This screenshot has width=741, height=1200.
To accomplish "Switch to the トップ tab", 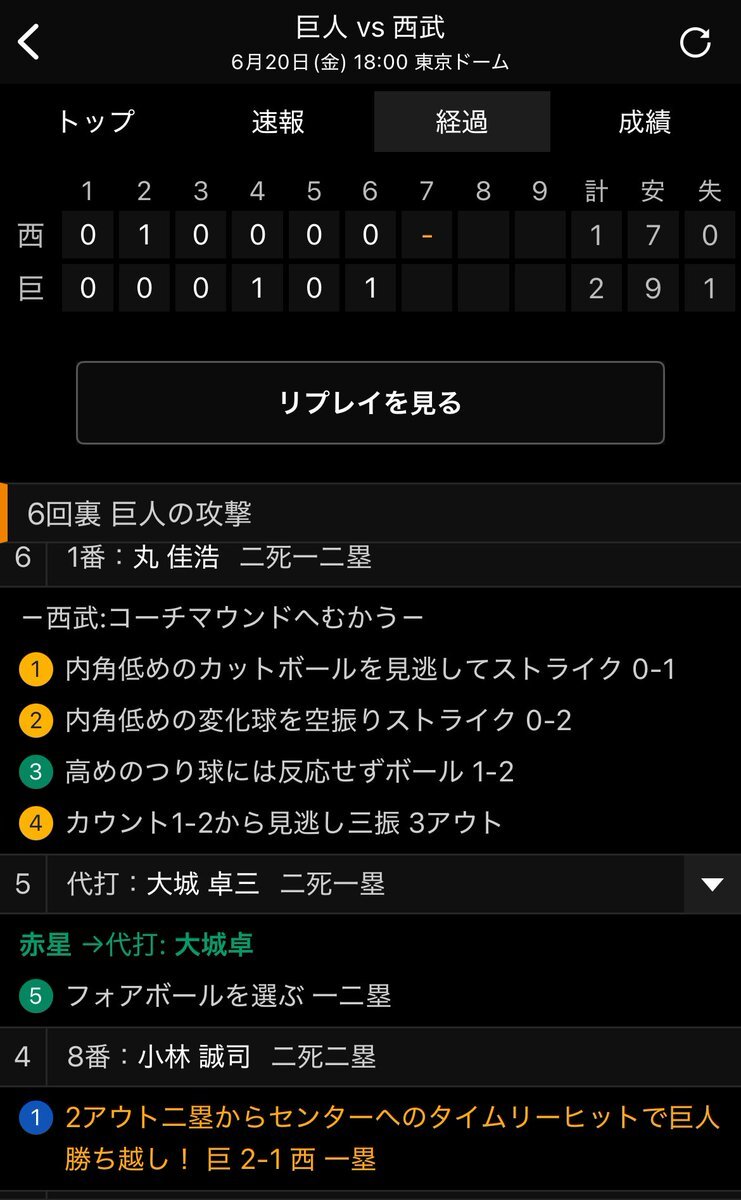I will pyautogui.click(x=95, y=122).
